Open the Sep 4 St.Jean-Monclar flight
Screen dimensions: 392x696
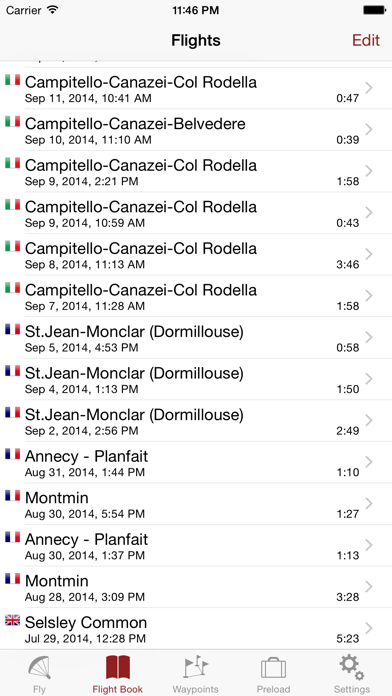pyautogui.click(x=196, y=380)
